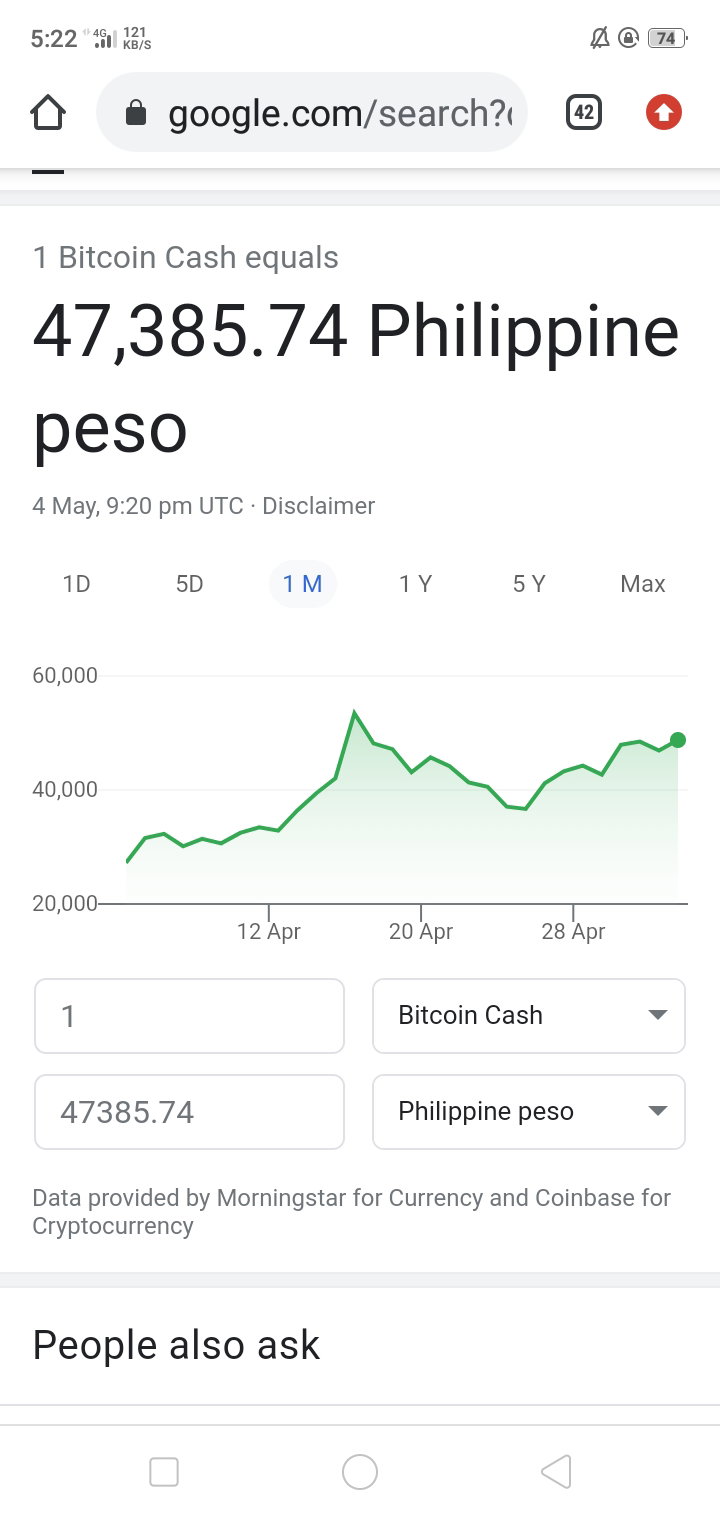Switch chart to 1D range
The image size is (720, 1520).
pos(76,584)
